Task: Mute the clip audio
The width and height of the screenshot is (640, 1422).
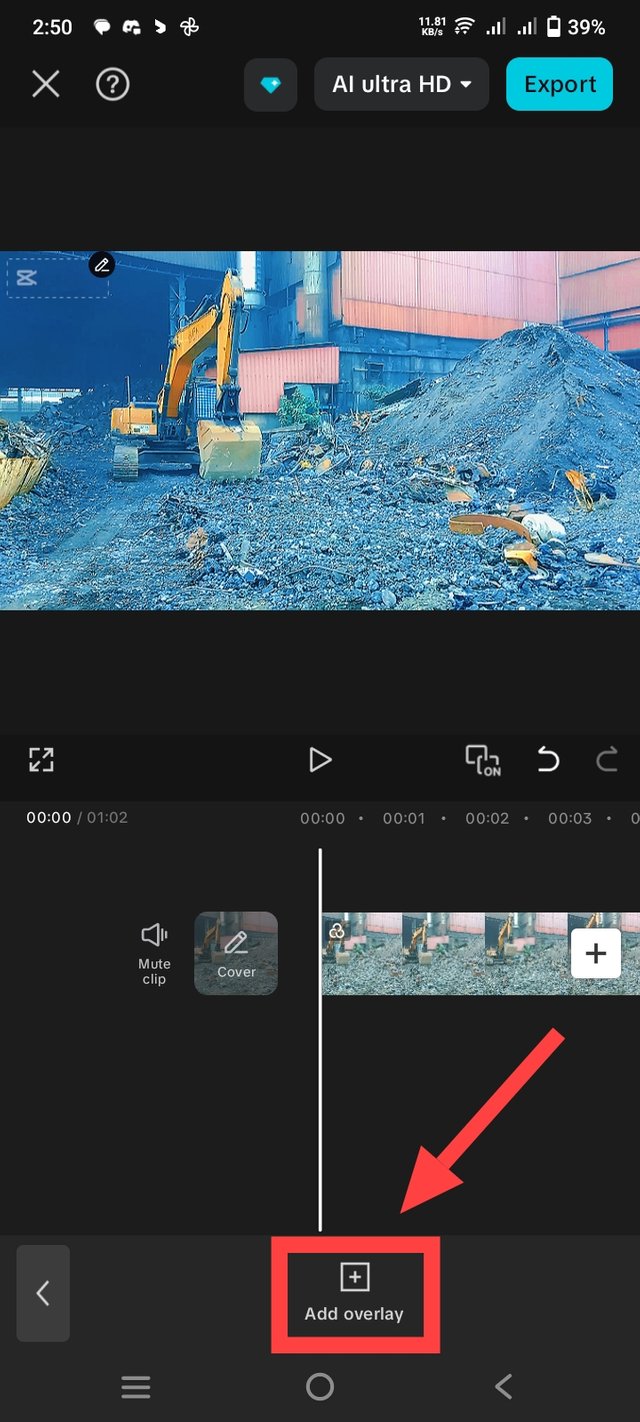Action: 154,953
